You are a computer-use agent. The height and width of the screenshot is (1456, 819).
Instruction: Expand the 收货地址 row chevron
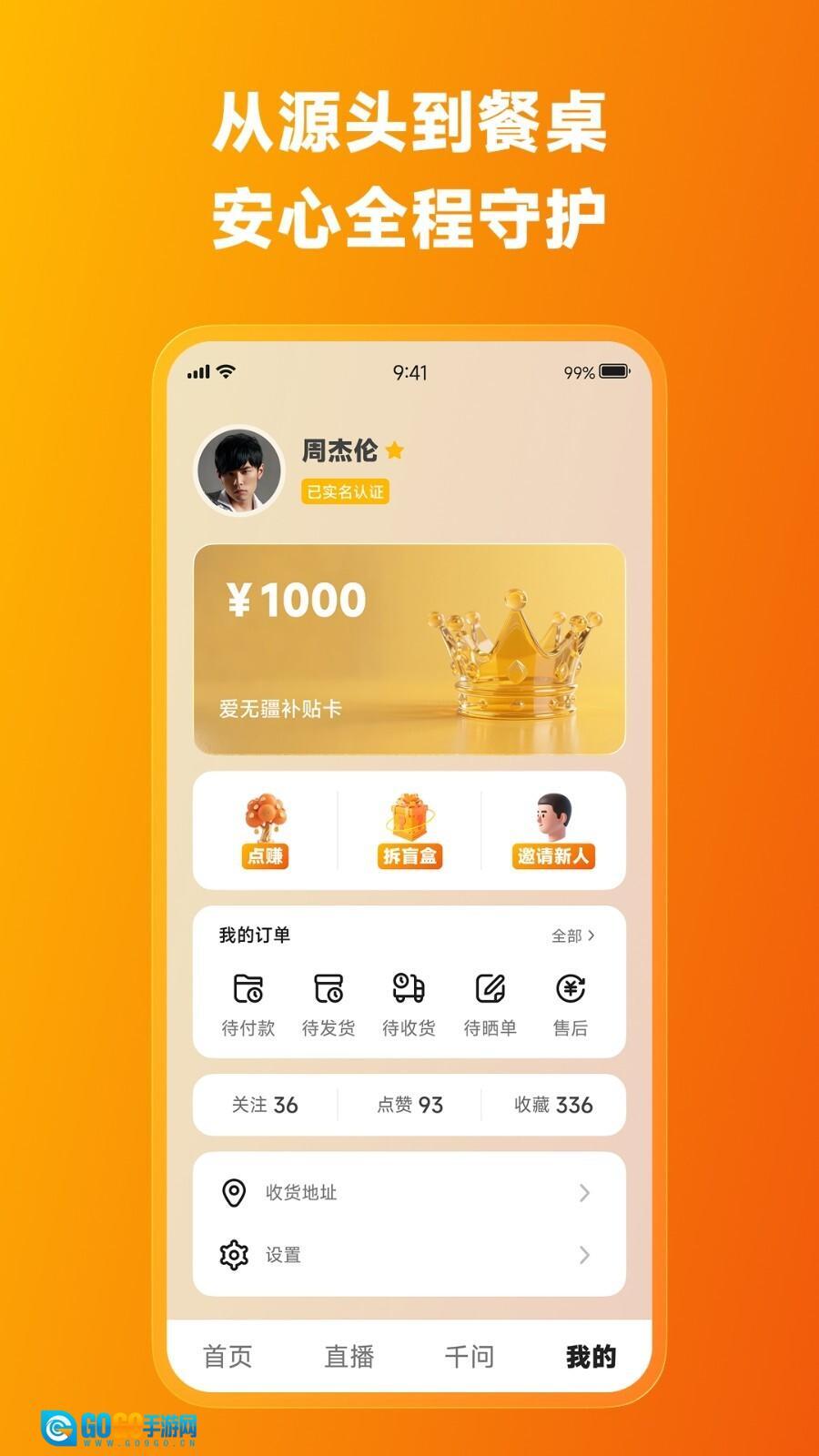point(582,1192)
